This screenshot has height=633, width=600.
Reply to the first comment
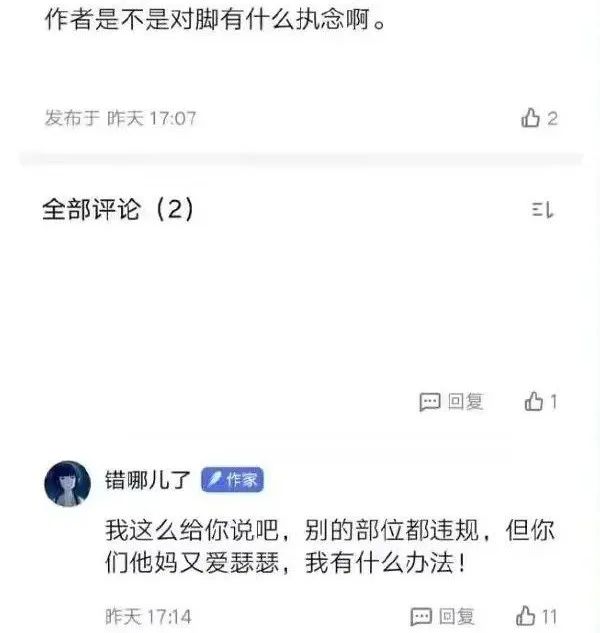click(x=451, y=401)
